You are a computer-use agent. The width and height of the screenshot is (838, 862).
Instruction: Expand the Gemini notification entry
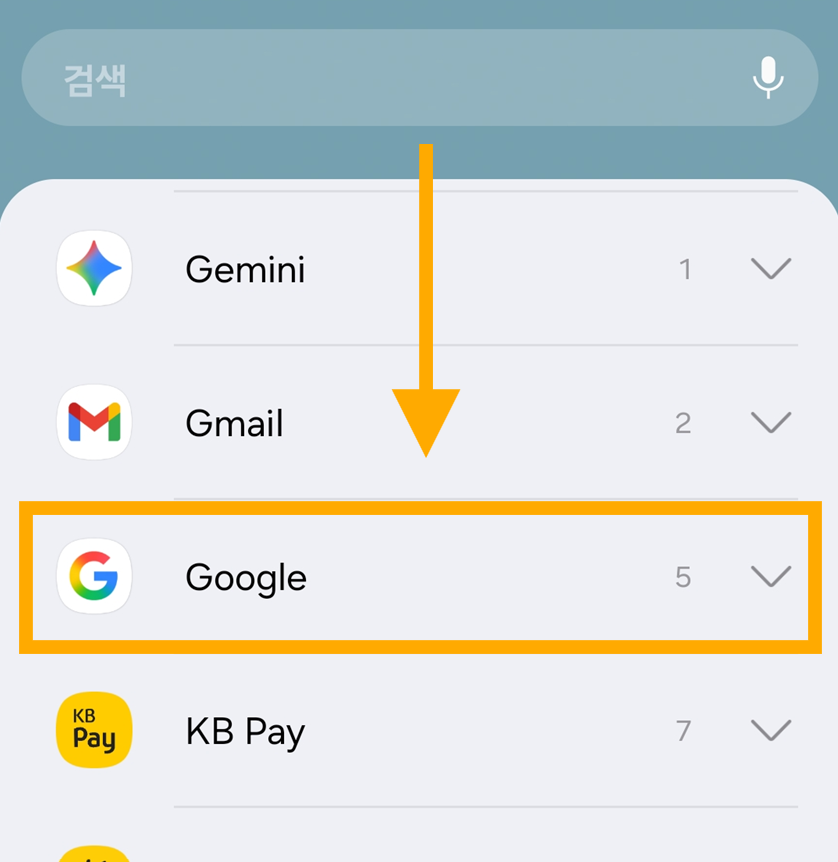tap(769, 268)
